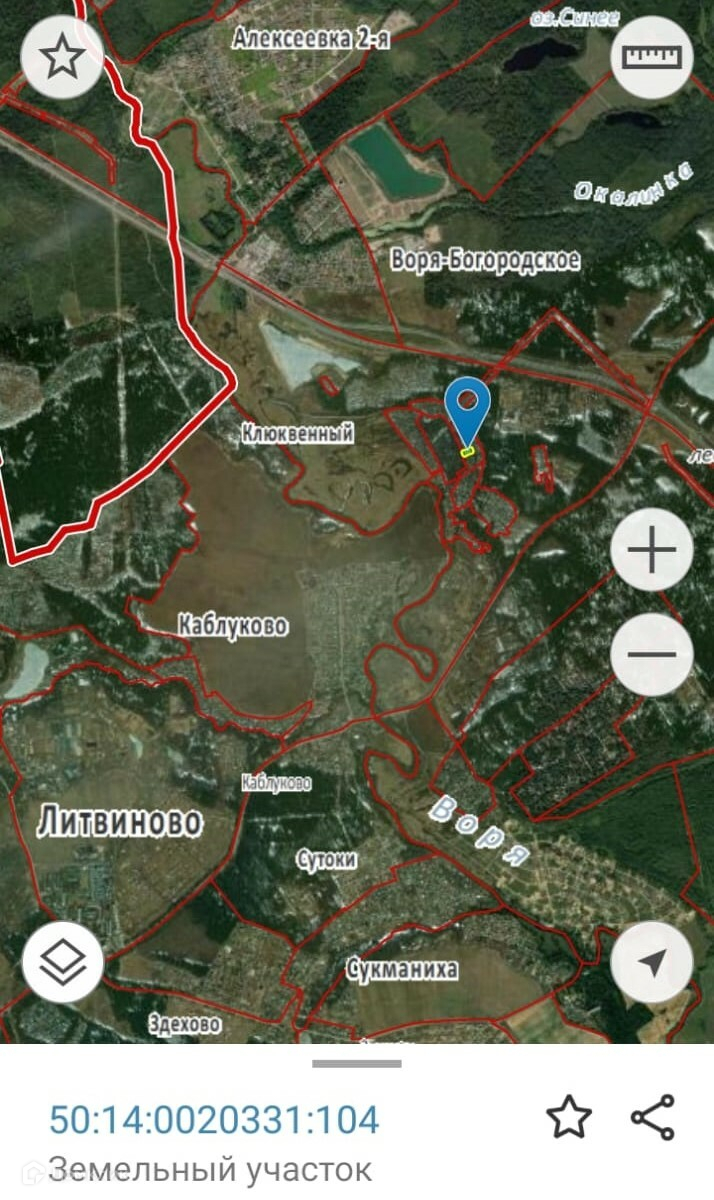The height and width of the screenshot is (1200, 714).
Task: Open saved favorites from the map star button
Action: [x=62, y=58]
